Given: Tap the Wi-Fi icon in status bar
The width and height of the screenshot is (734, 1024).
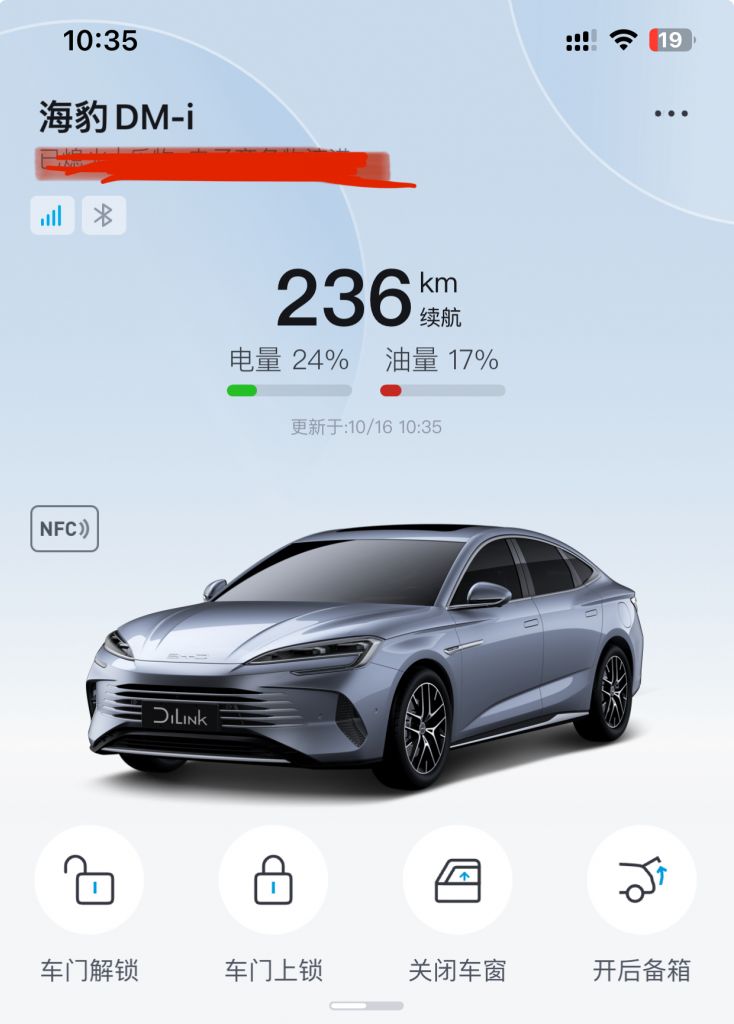Looking at the screenshot, I should click(x=621, y=41).
